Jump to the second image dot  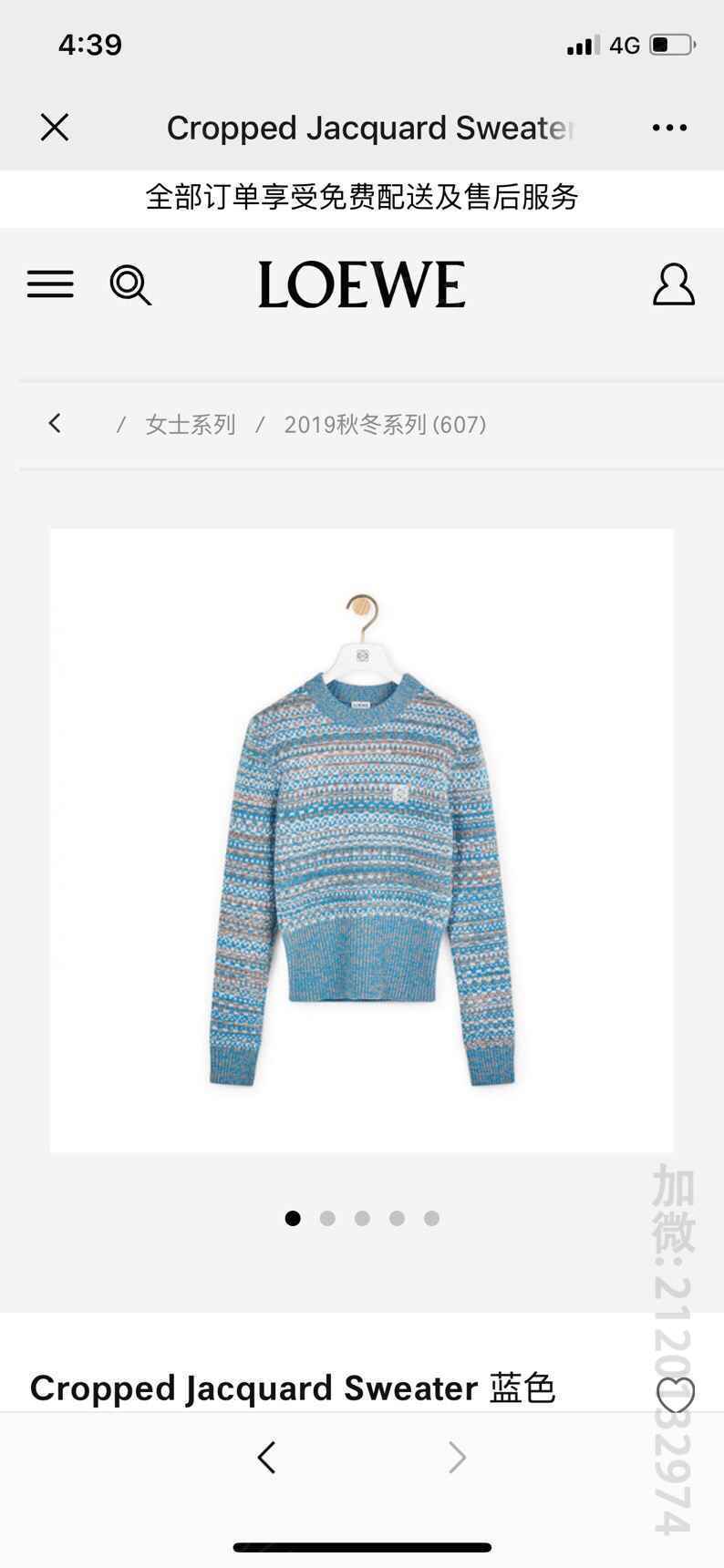point(327,1218)
